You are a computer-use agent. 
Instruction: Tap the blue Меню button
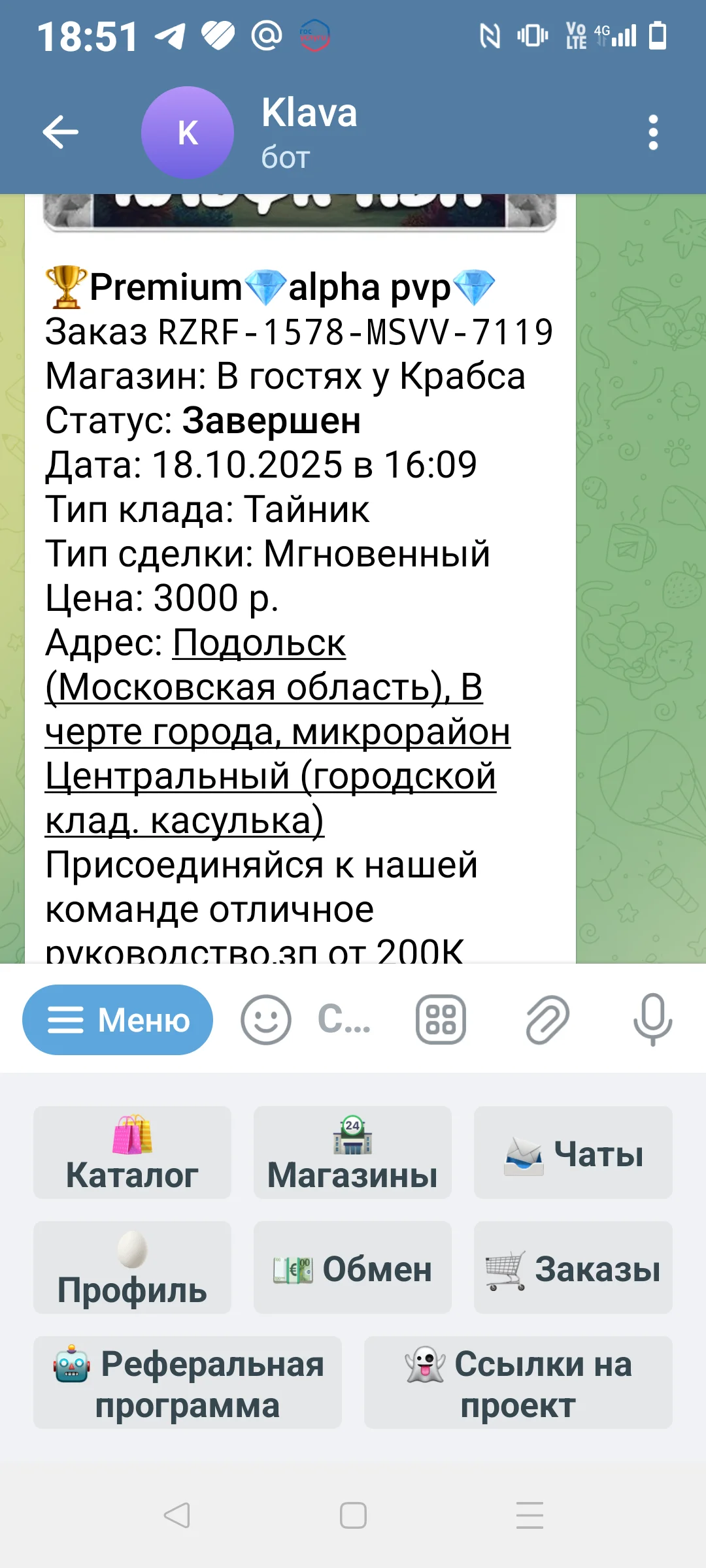[118, 1020]
